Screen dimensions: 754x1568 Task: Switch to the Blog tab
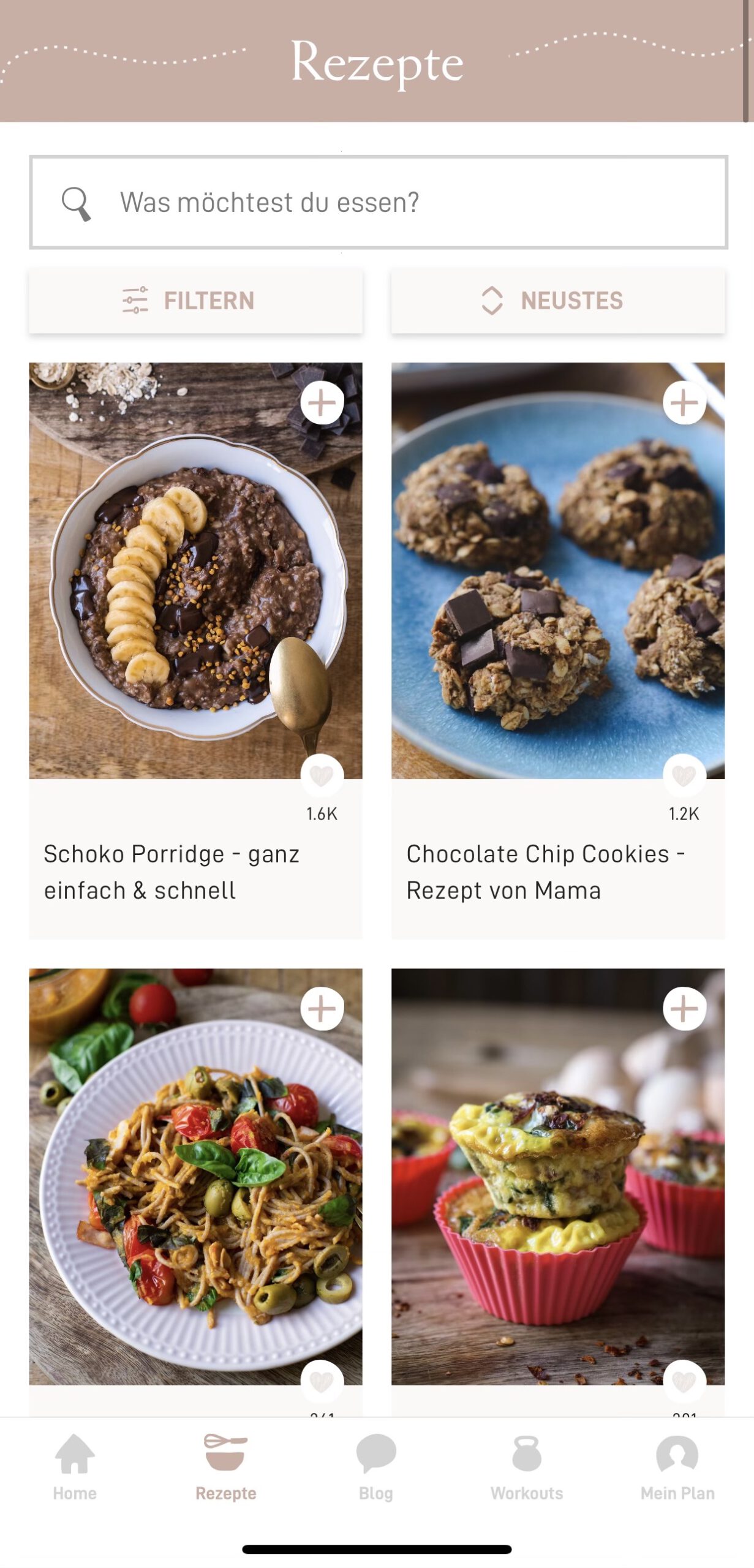click(x=376, y=1464)
